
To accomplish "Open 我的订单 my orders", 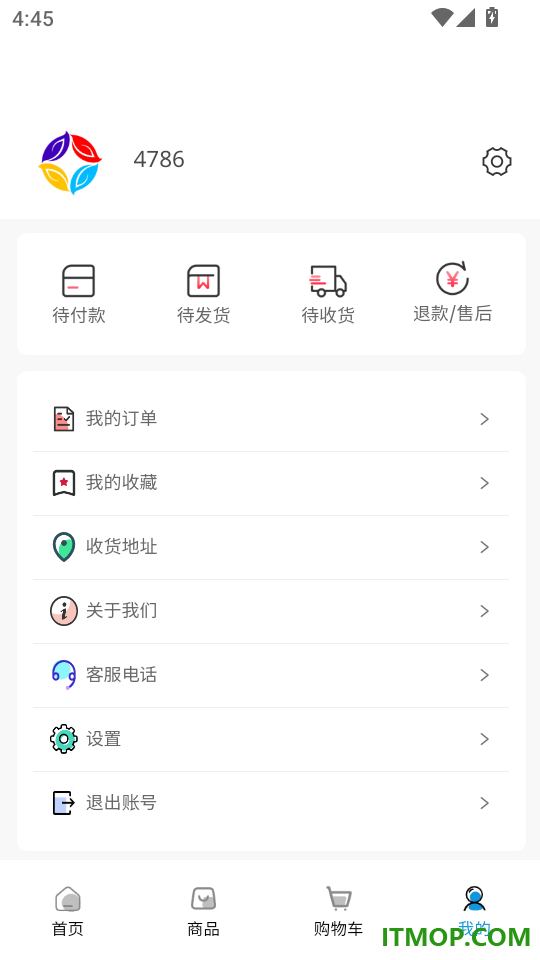I will (271, 419).
